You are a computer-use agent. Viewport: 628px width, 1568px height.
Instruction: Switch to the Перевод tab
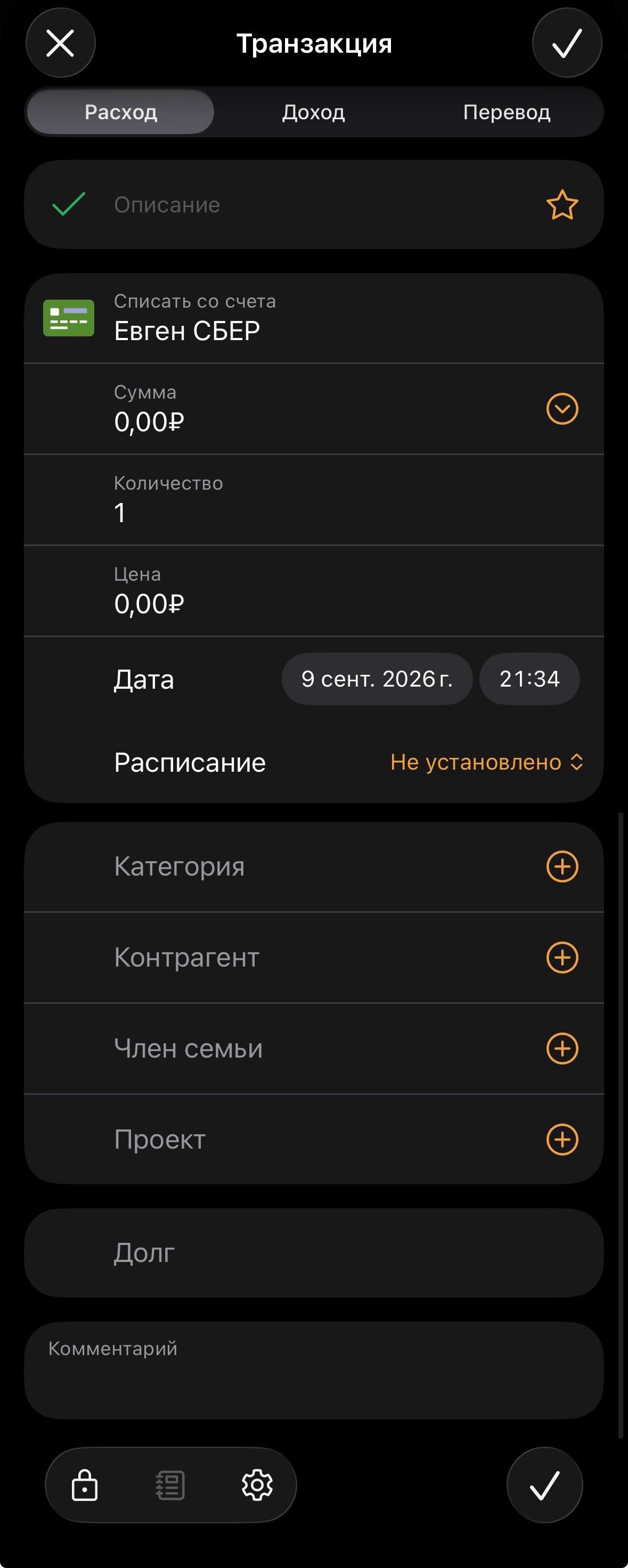(x=507, y=112)
